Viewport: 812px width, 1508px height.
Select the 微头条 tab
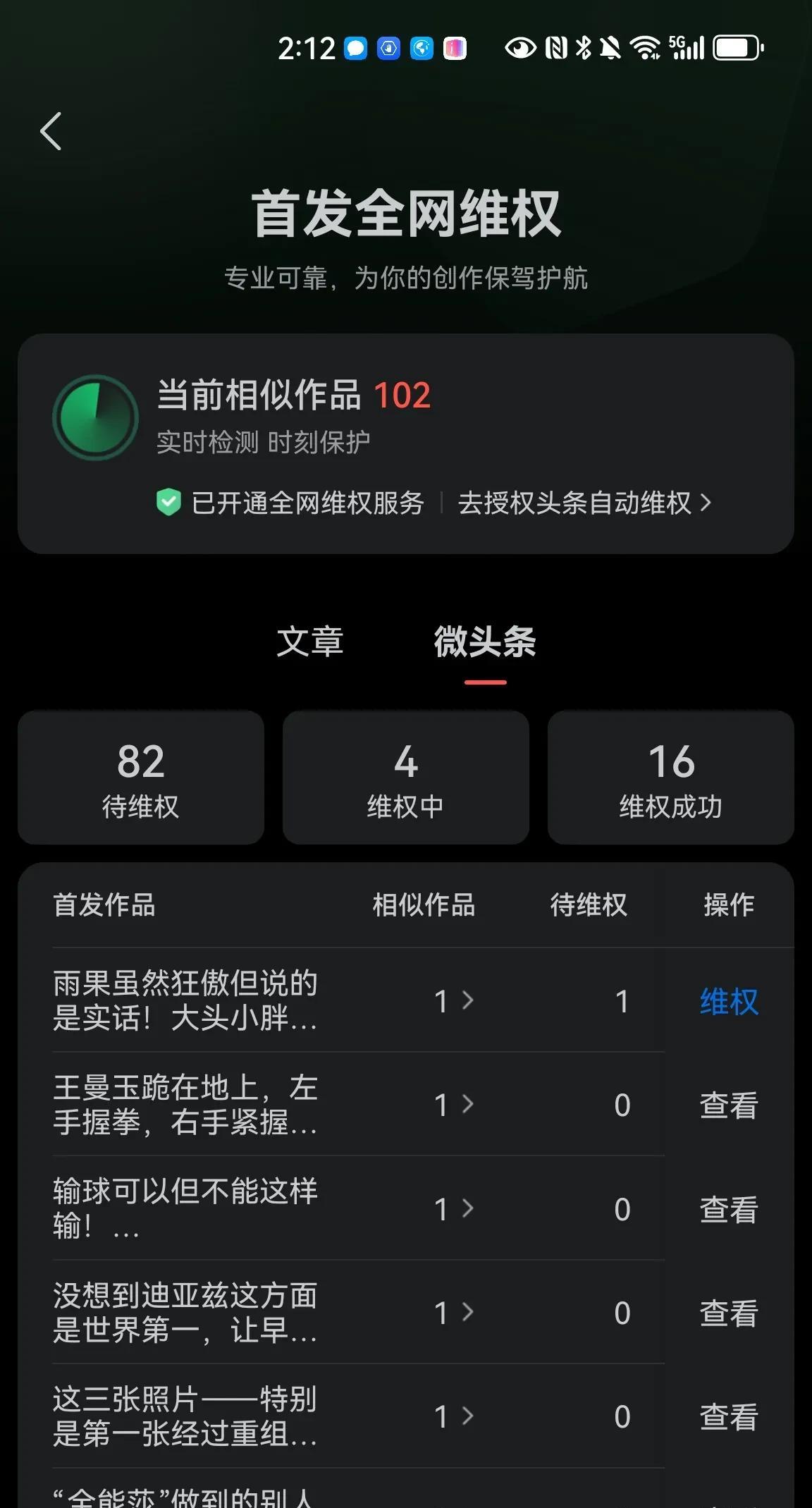(485, 642)
